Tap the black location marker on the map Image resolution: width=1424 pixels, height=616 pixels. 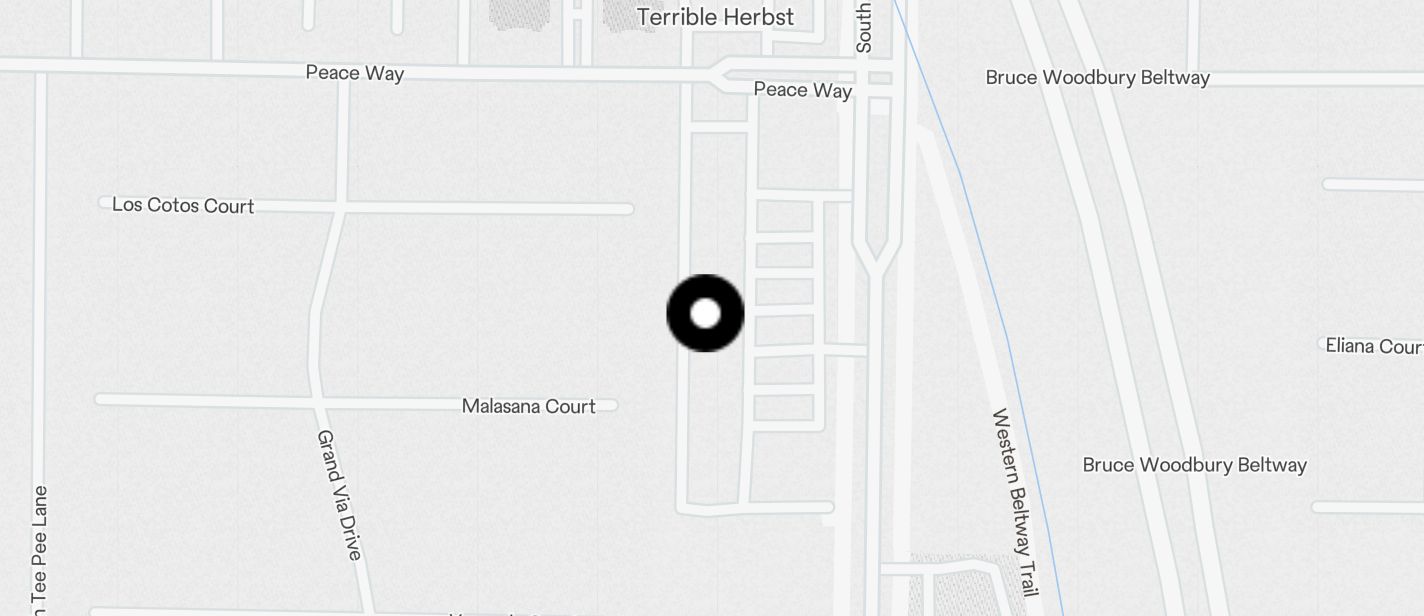click(x=705, y=313)
